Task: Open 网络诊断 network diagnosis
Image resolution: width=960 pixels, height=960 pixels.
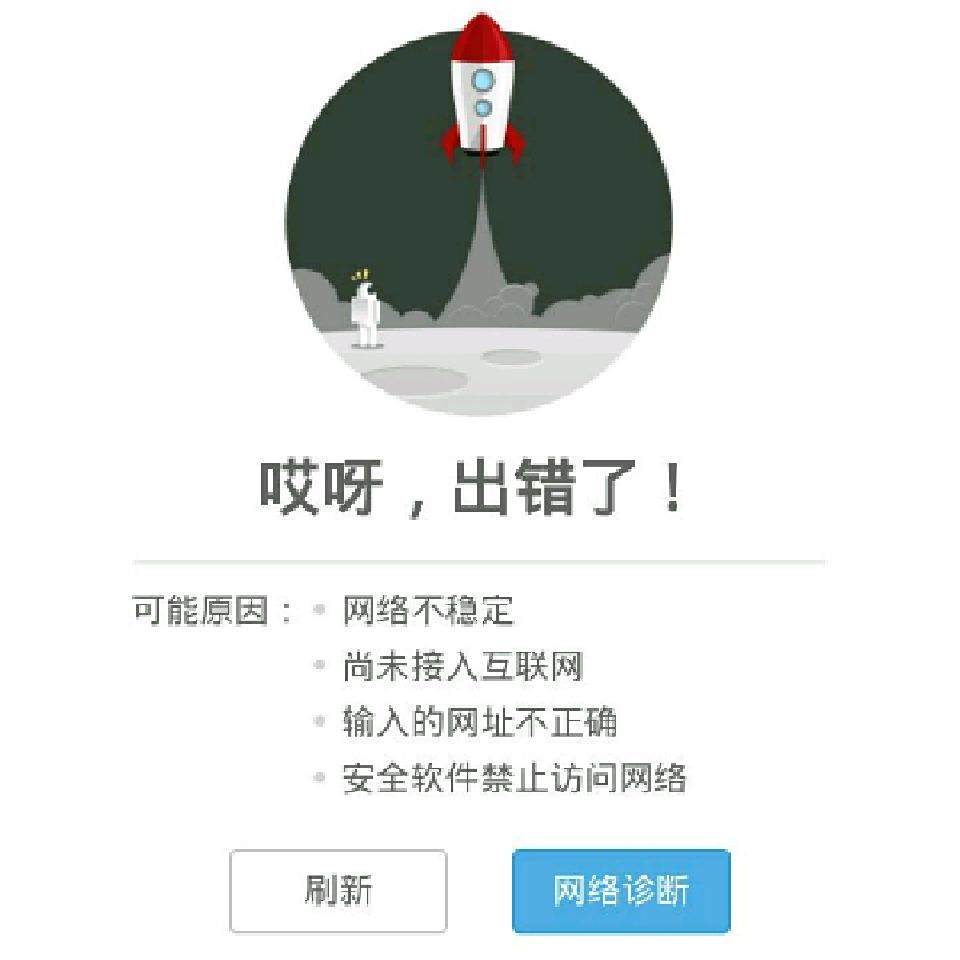Action: pos(621,891)
